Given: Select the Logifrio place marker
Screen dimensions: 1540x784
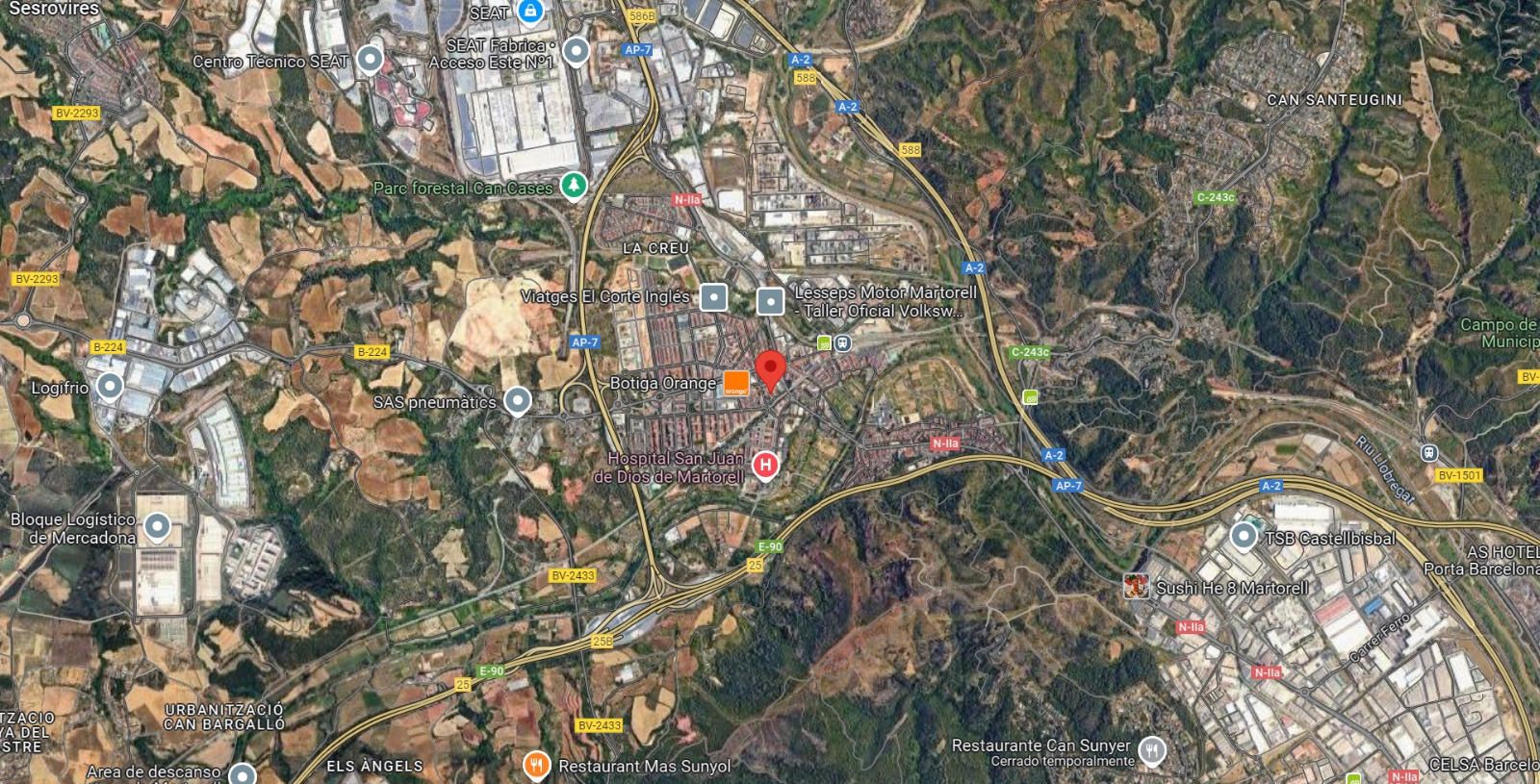Looking at the screenshot, I should [x=110, y=388].
